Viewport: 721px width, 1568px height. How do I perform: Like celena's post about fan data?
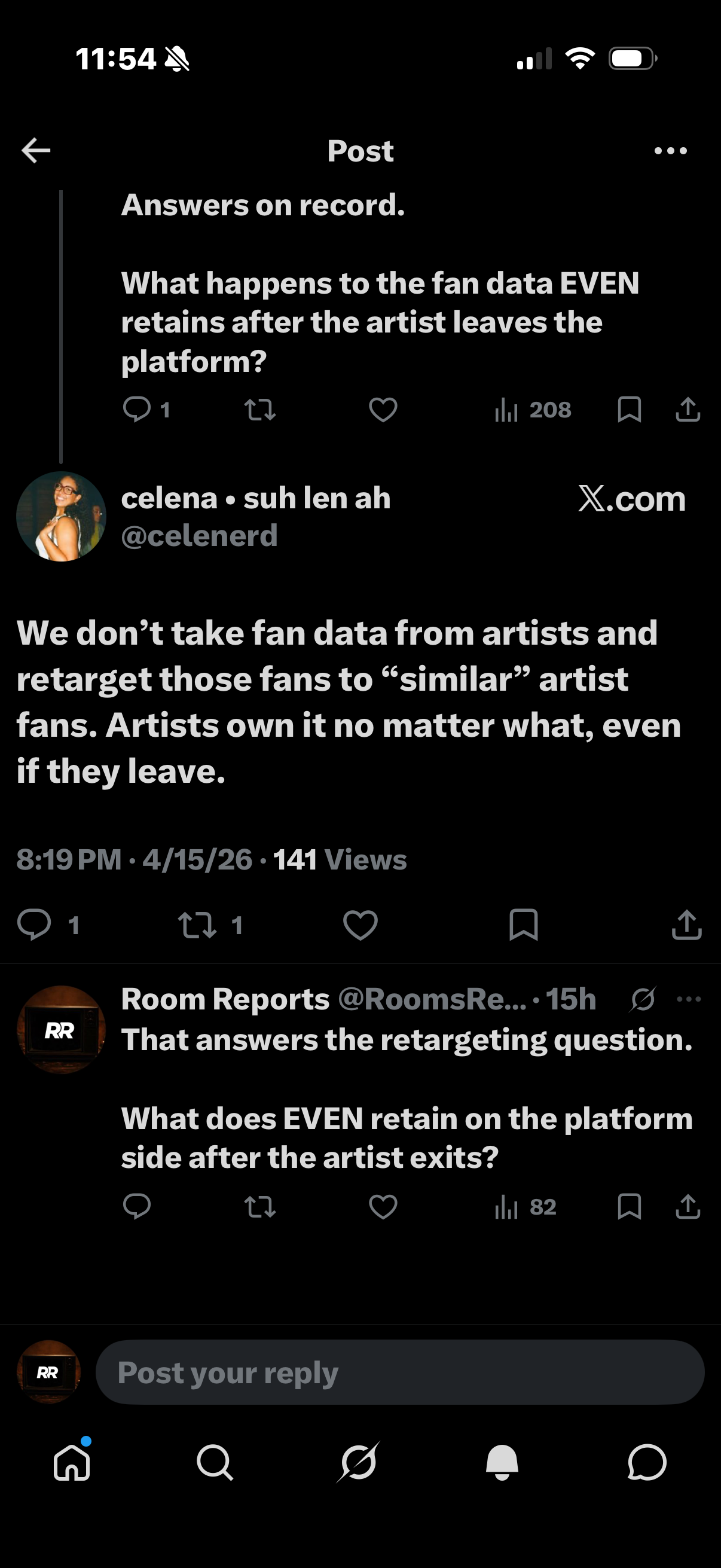pyautogui.click(x=360, y=925)
